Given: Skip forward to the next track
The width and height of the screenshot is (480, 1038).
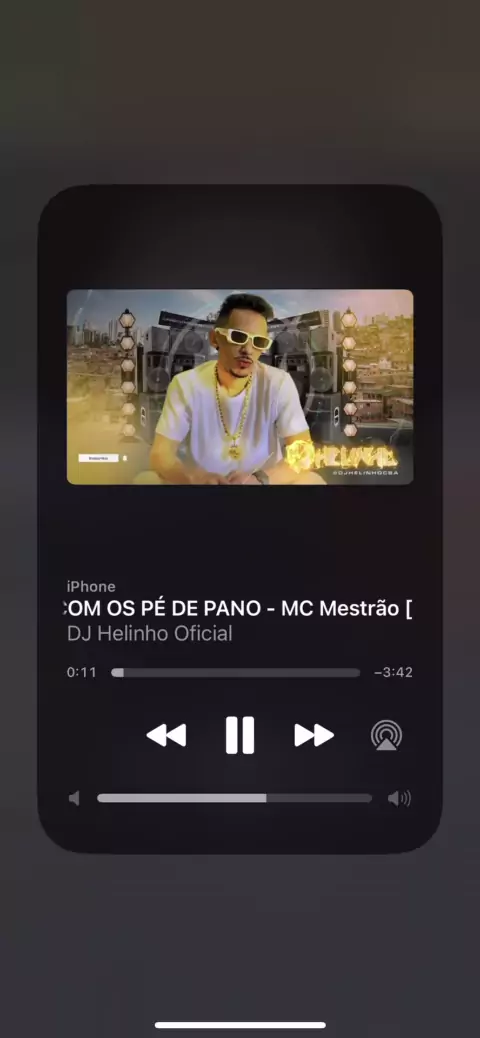Looking at the screenshot, I should pos(314,735).
